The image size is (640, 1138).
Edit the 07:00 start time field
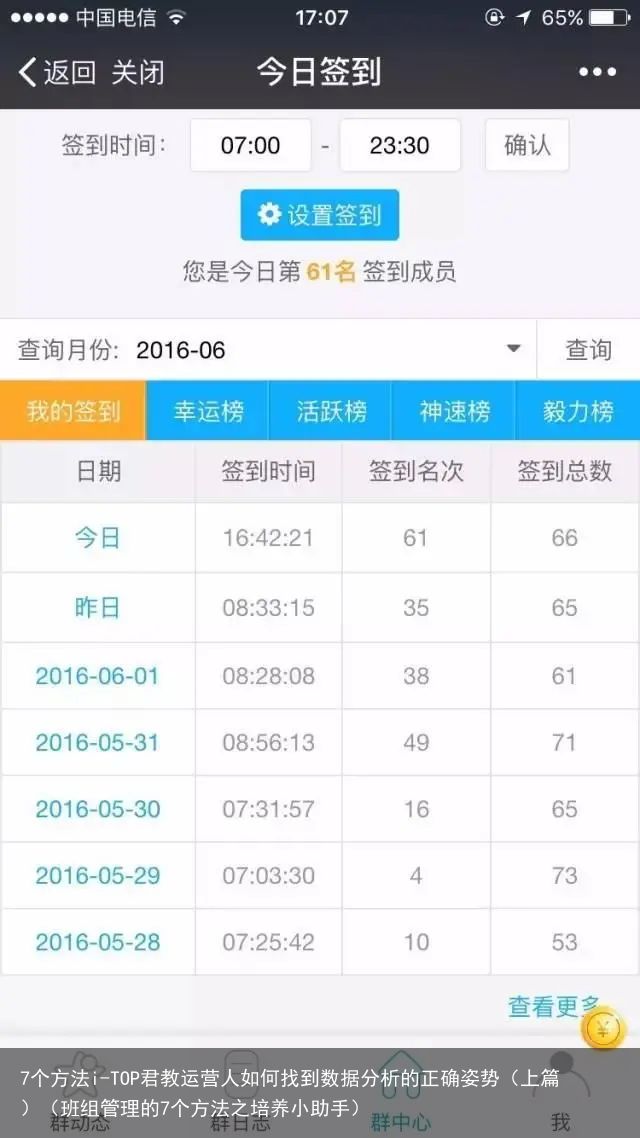point(250,145)
